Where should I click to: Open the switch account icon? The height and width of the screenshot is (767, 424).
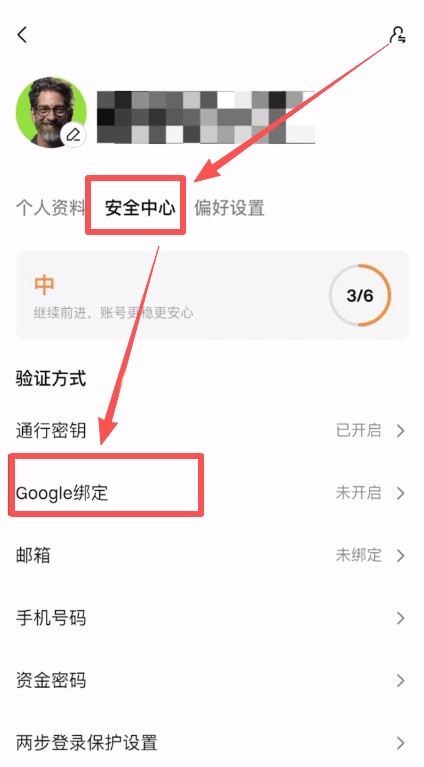coord(398,35)
